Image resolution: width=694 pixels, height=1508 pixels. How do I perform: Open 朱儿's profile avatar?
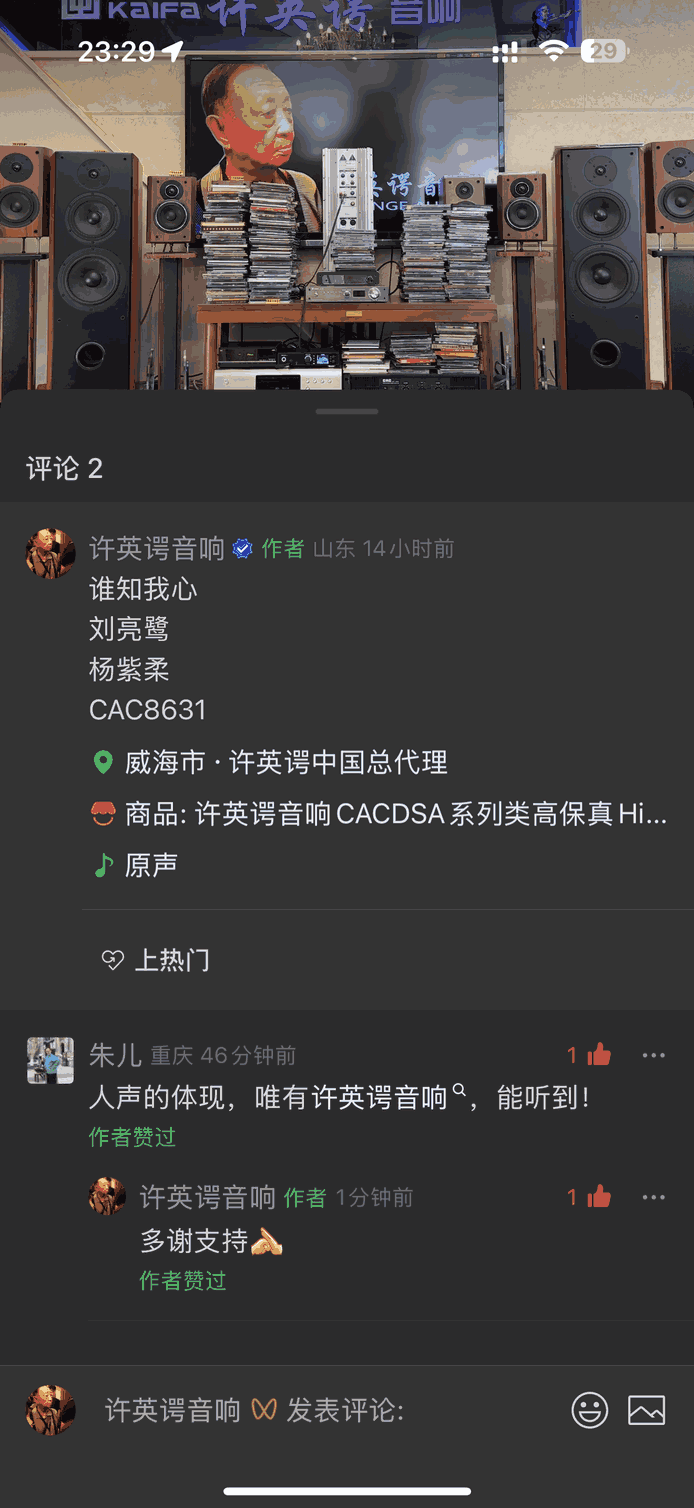[50, 1060]
